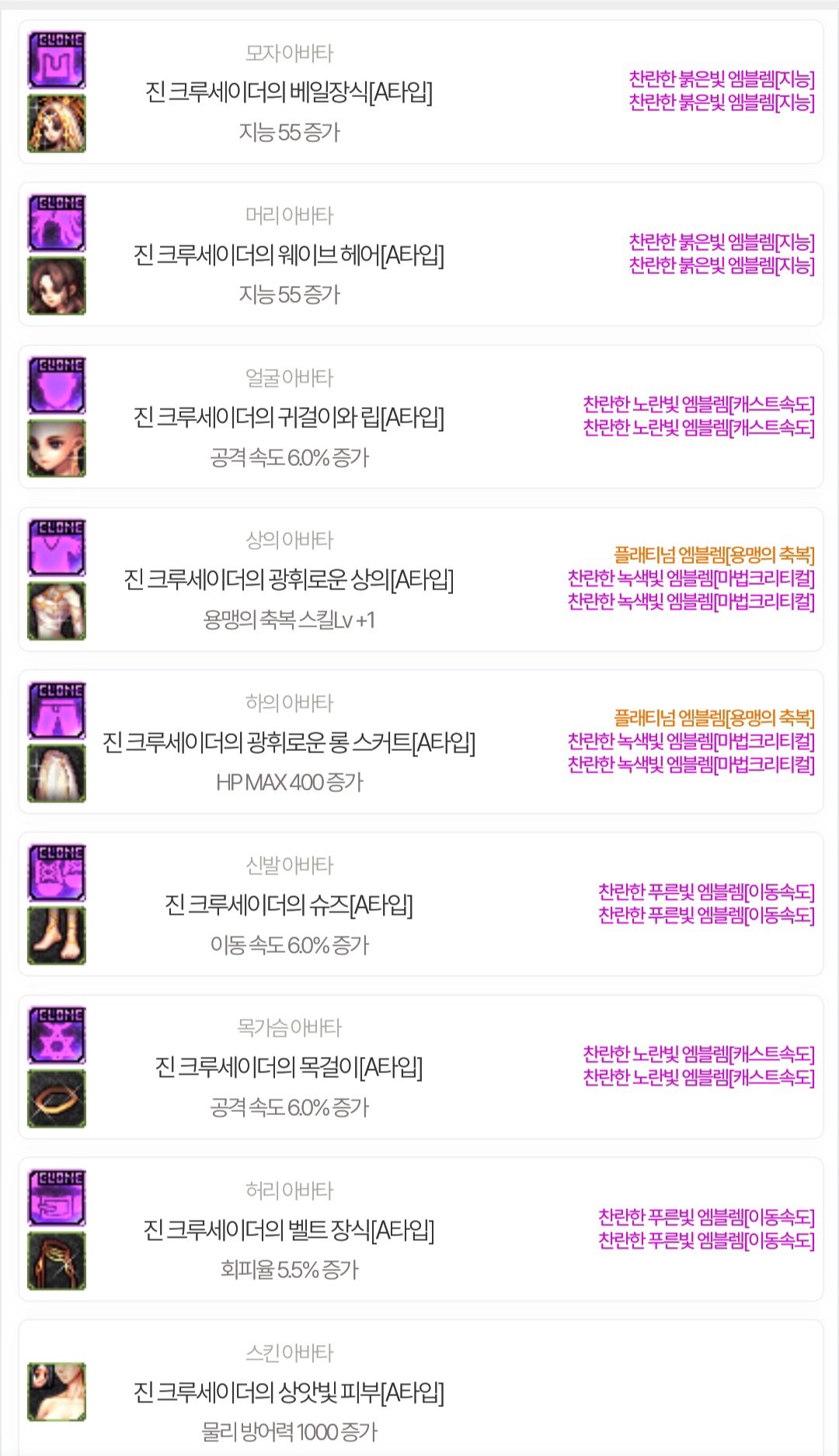Viewport: 839px width, 1456px height.
Task: Open the neck avatar card 목걸이
Action: point(289,1067)
